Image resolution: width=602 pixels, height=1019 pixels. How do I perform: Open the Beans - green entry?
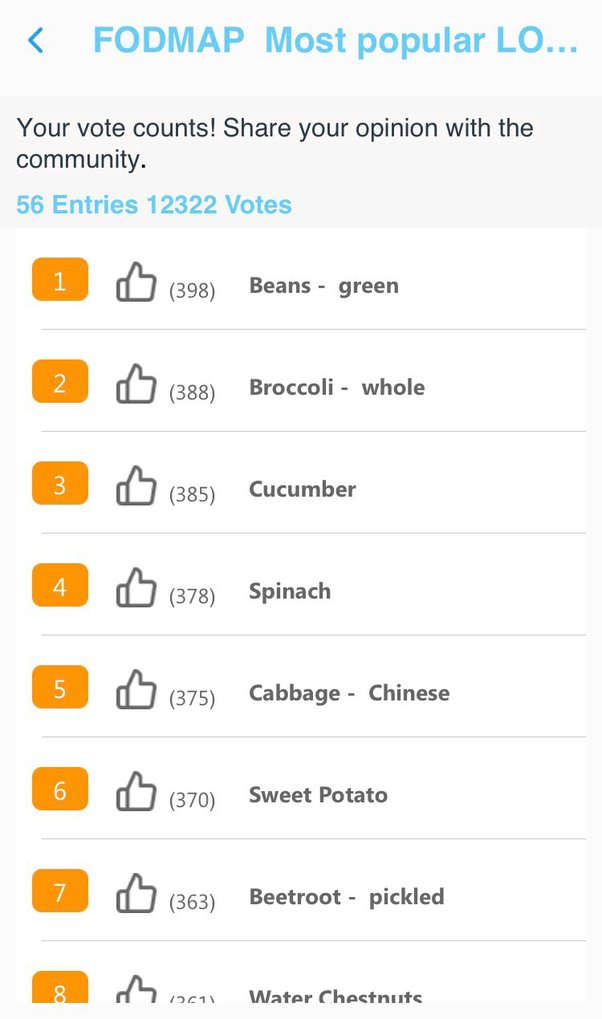tap(324, 286)
